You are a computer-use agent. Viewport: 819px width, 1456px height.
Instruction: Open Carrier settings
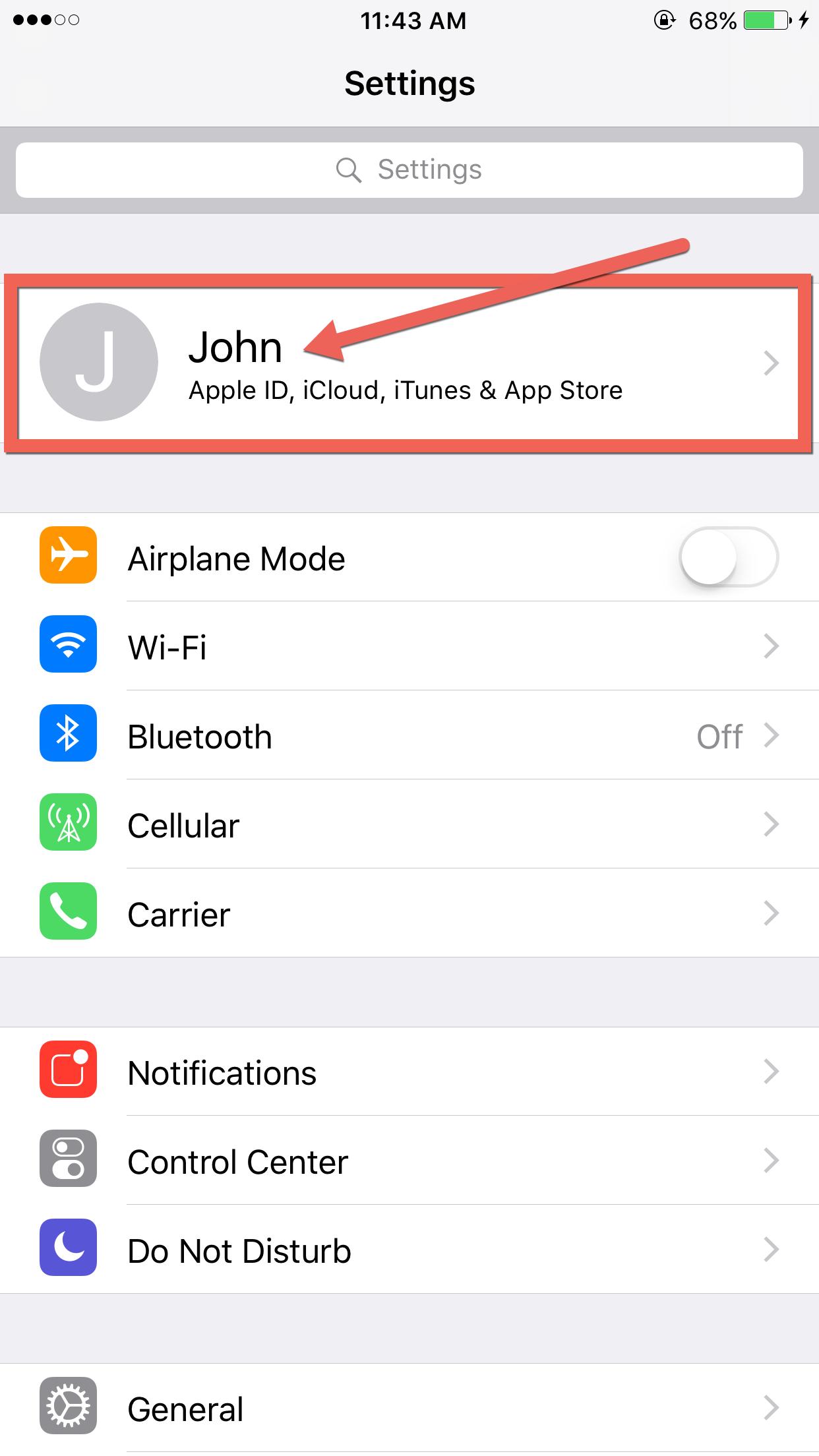coord(409,914)
